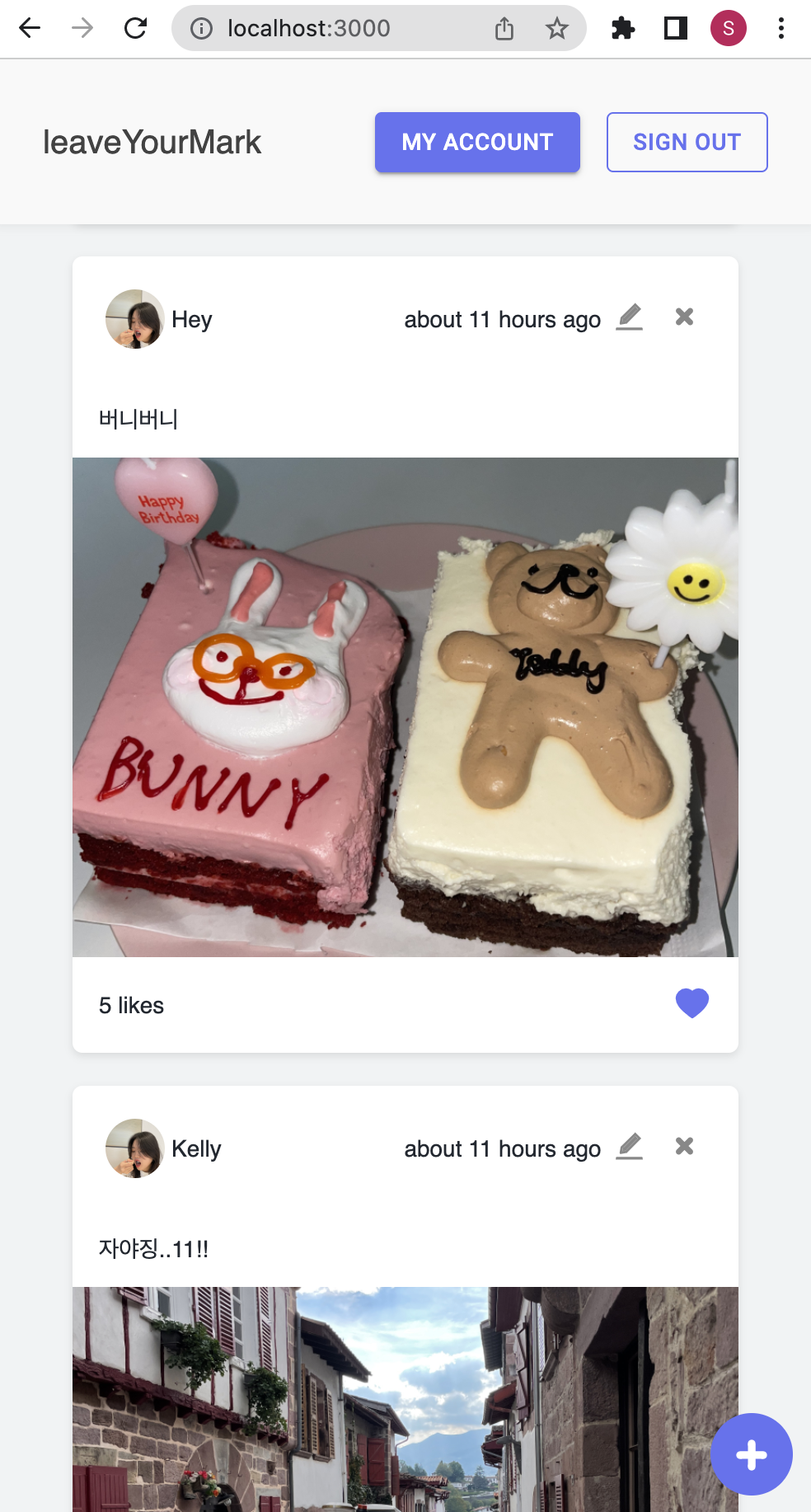Go back to the previous browser page
The image size is (811, 1512).
coord(30,29)
